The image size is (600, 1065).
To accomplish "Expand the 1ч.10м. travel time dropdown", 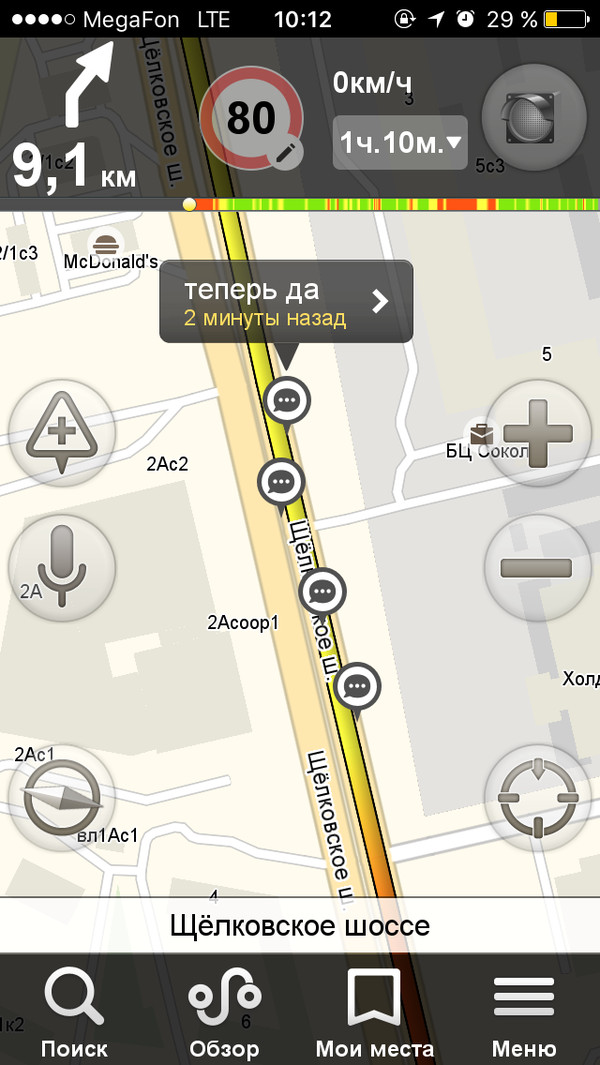I will (x=401, y=143).
